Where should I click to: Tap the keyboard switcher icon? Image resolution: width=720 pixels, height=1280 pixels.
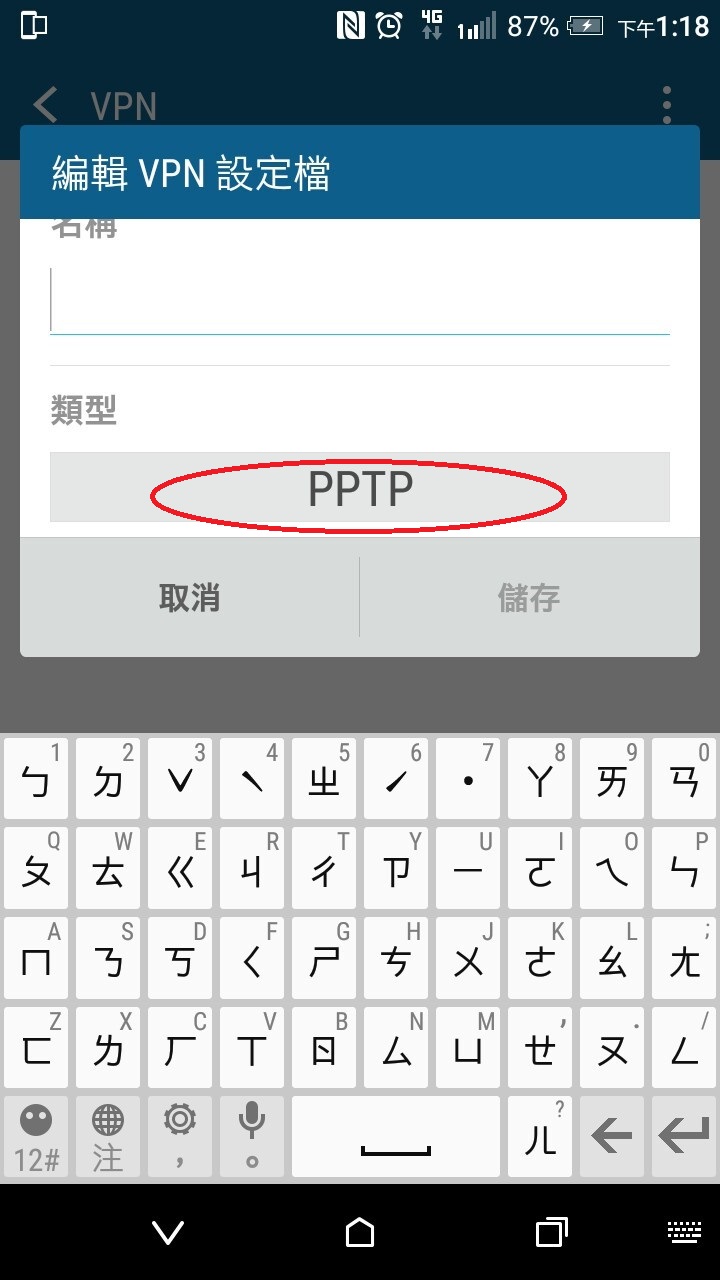tap(682, 1232)
